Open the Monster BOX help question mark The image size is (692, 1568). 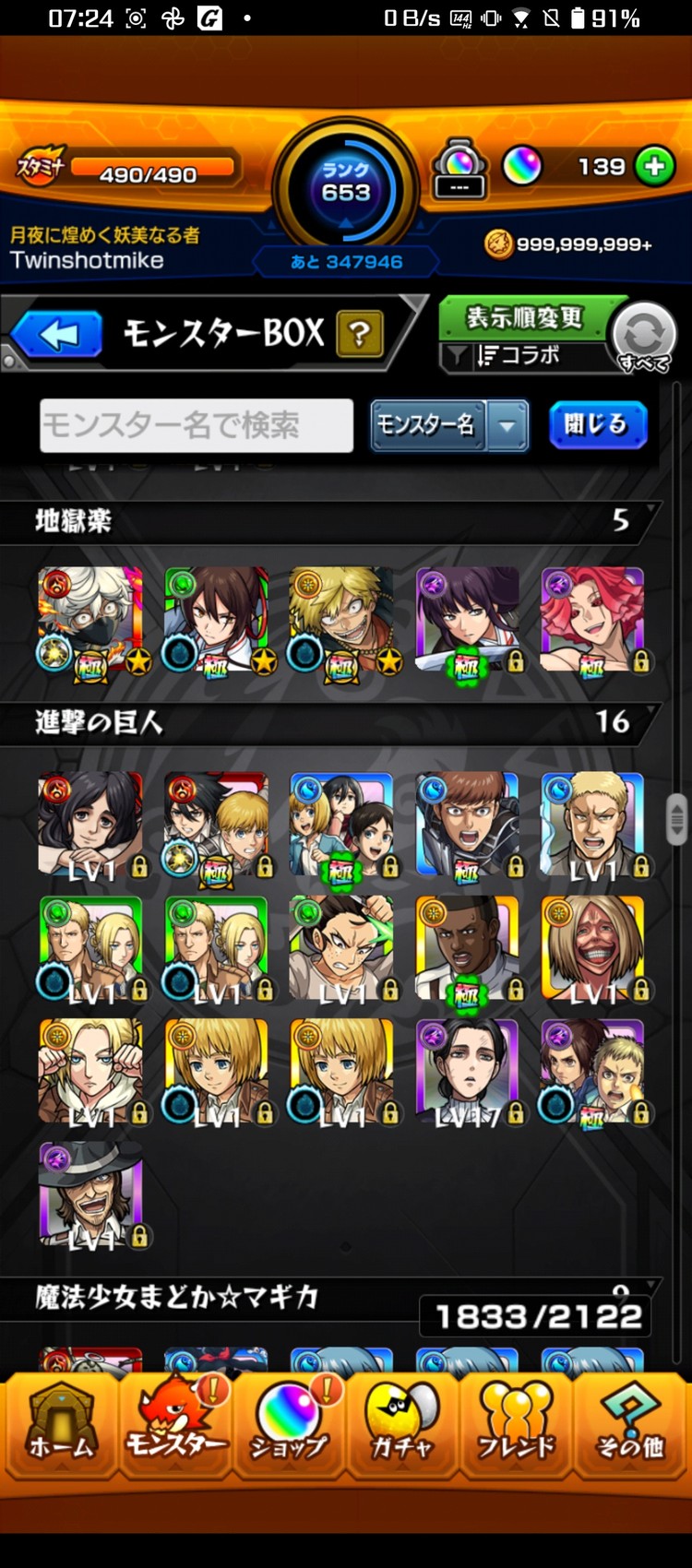tap(360, 334)
